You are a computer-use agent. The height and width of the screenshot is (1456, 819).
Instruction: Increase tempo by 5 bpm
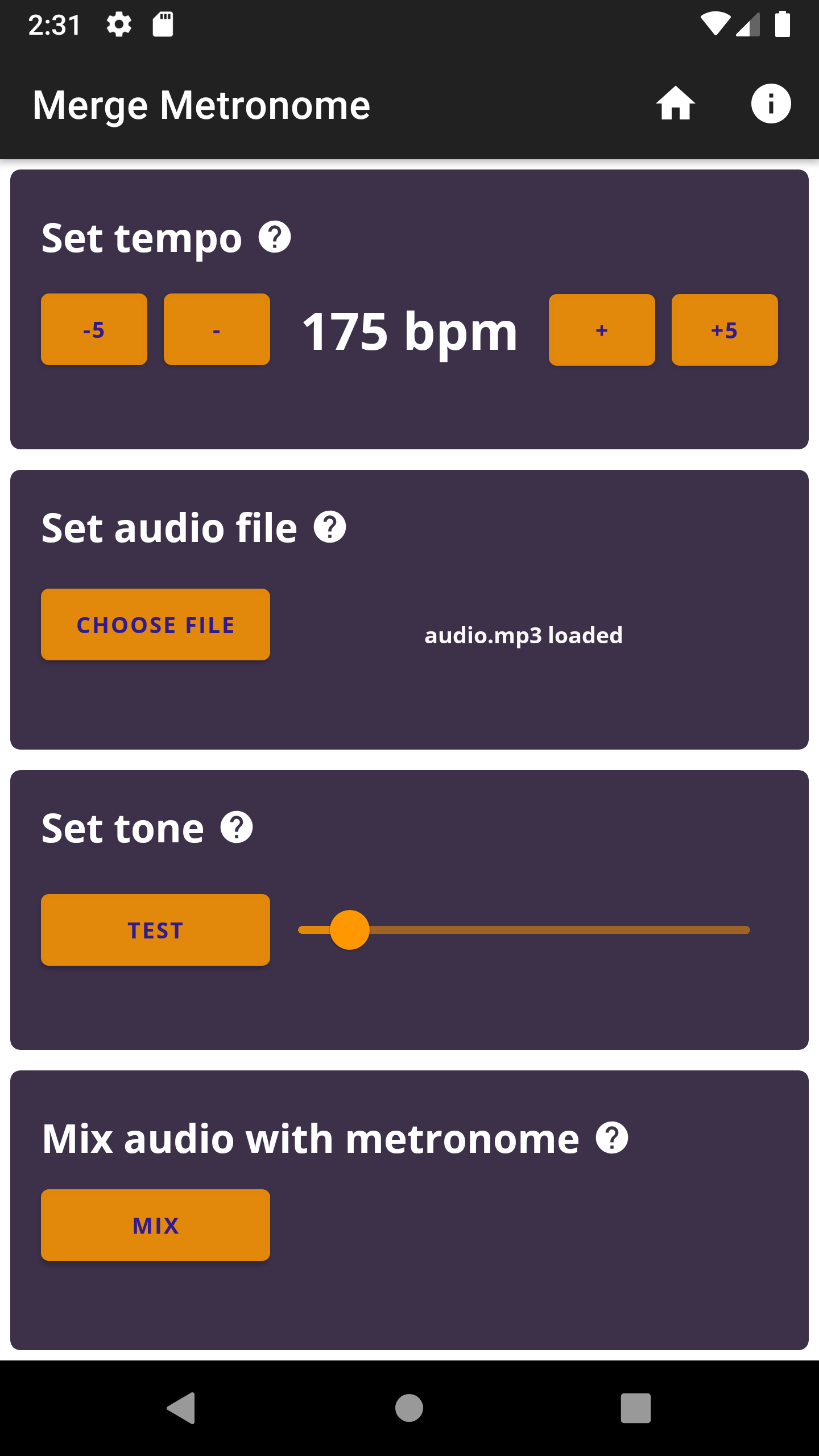click(x=724, y=329)
